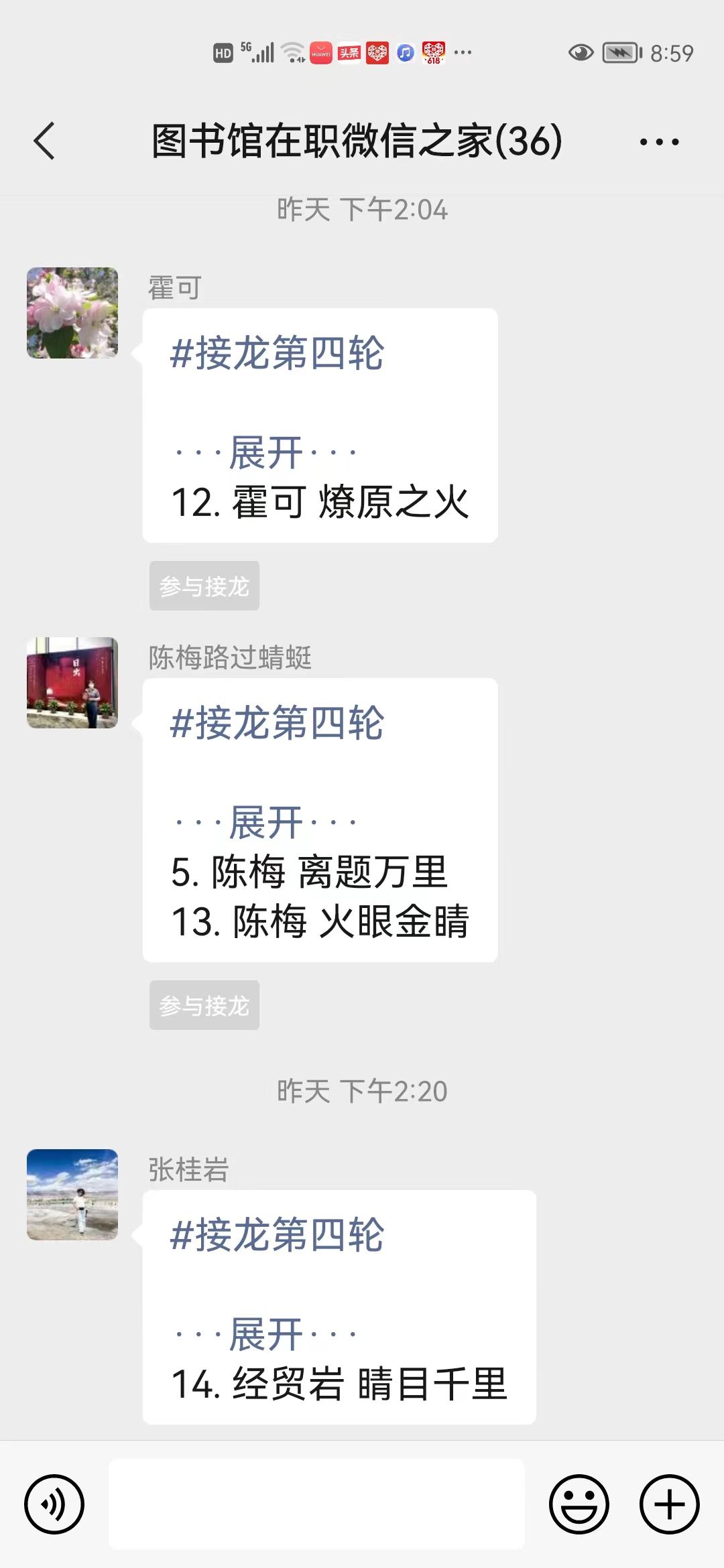
Task: Expand 霍可's 接龙 message
Action: point(265,453)
